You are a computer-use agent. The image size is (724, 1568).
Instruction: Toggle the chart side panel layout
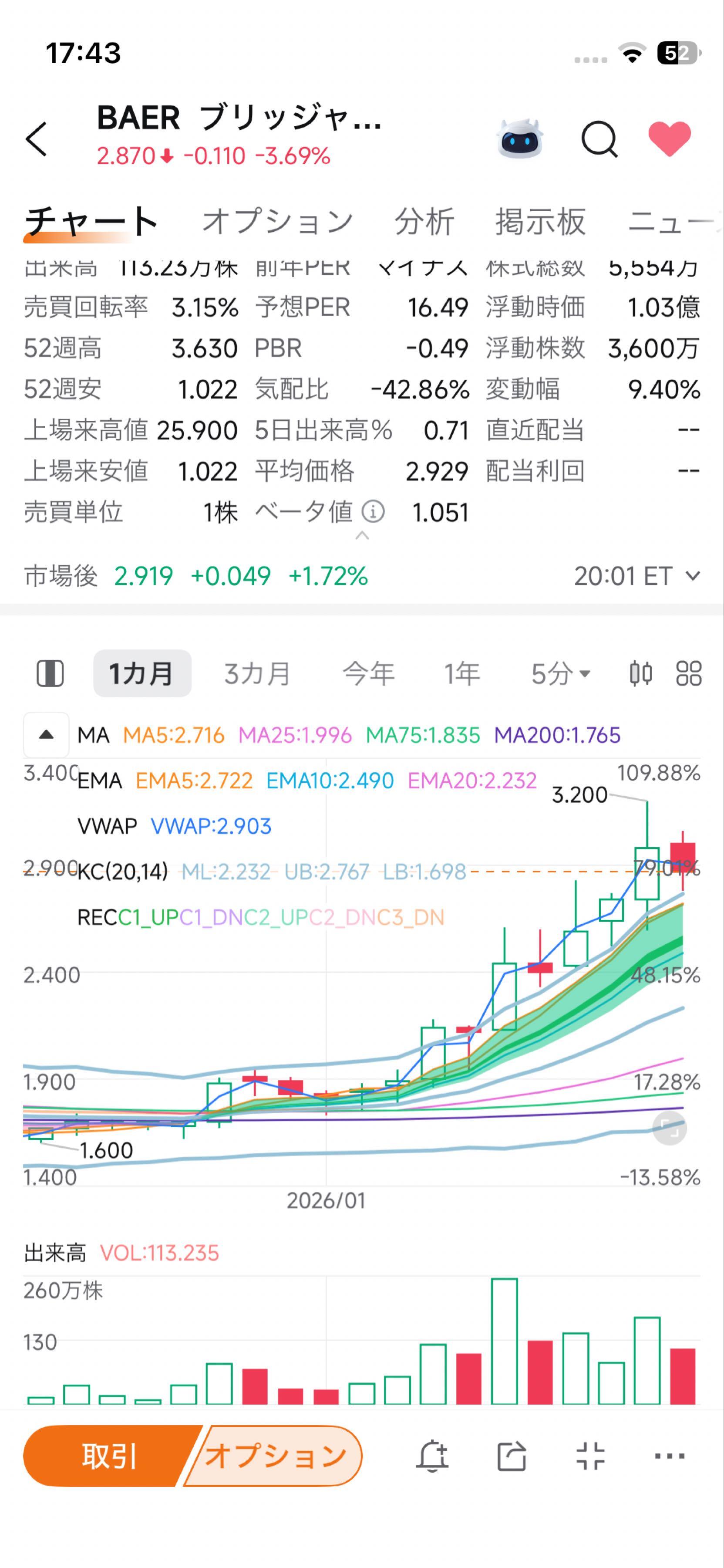pos(50,673)
